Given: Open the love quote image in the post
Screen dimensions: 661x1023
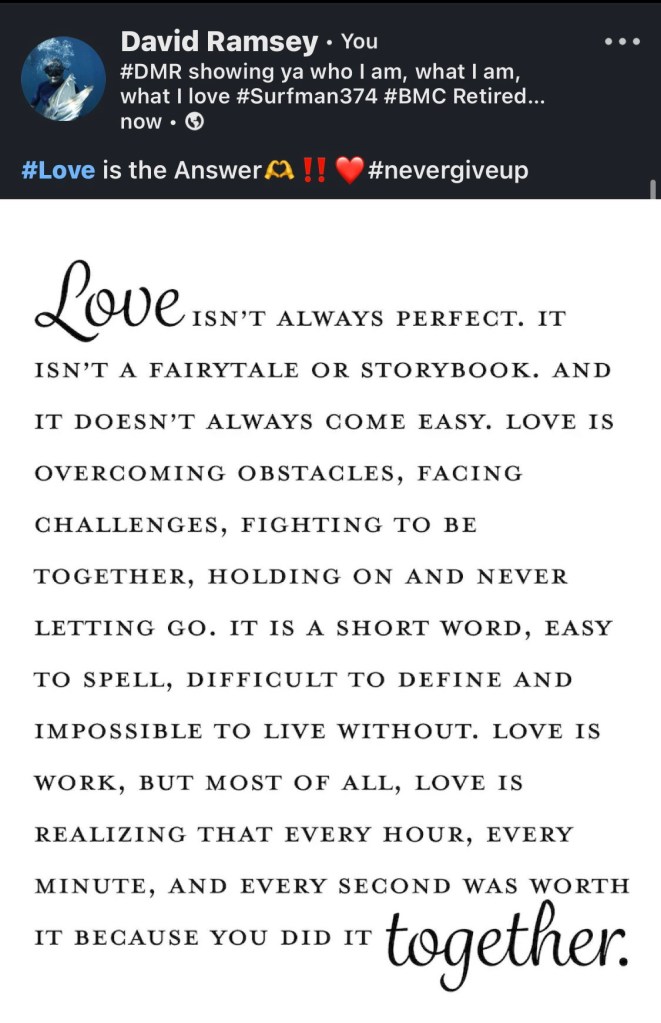Looking at the screenshot, I should click(330, 610).
